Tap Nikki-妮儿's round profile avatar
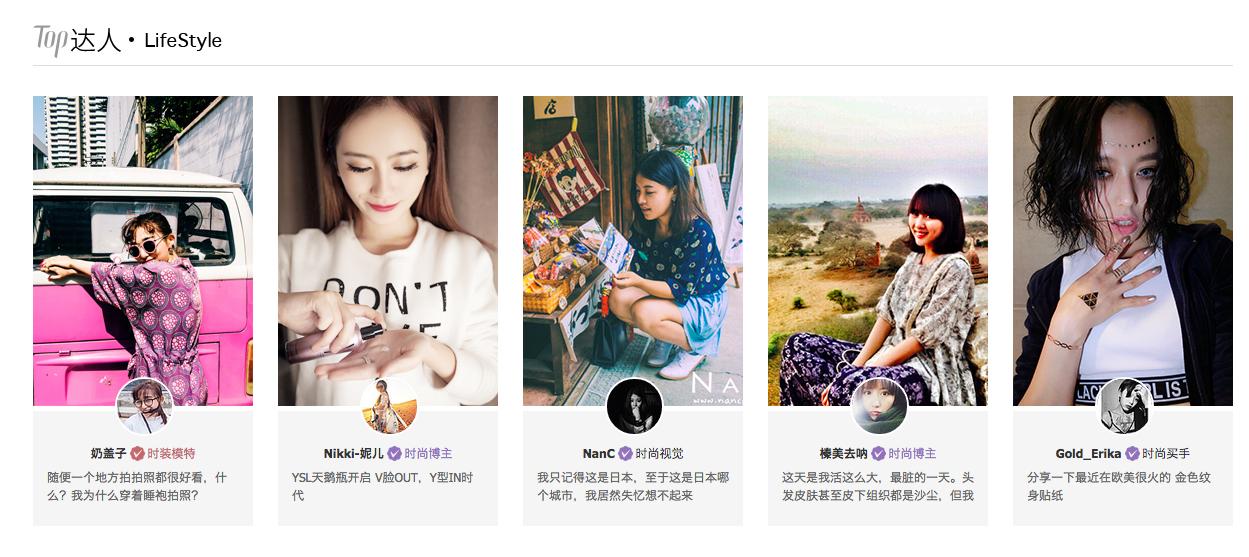1249x557 pixels. (x=389, y=406)
